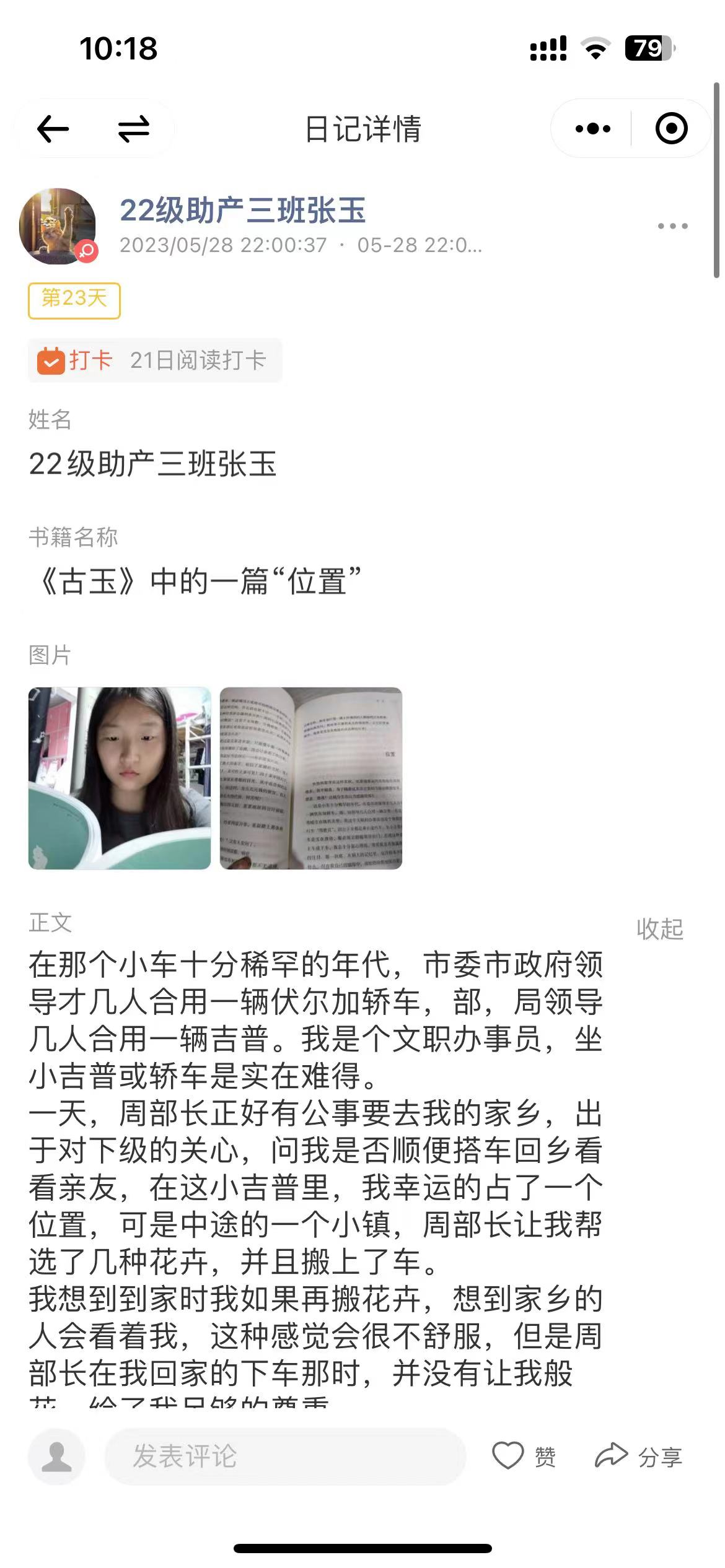Open the author name 22级助产三班张玉 link
This screenshot has width=725, height=1568.
242,210
